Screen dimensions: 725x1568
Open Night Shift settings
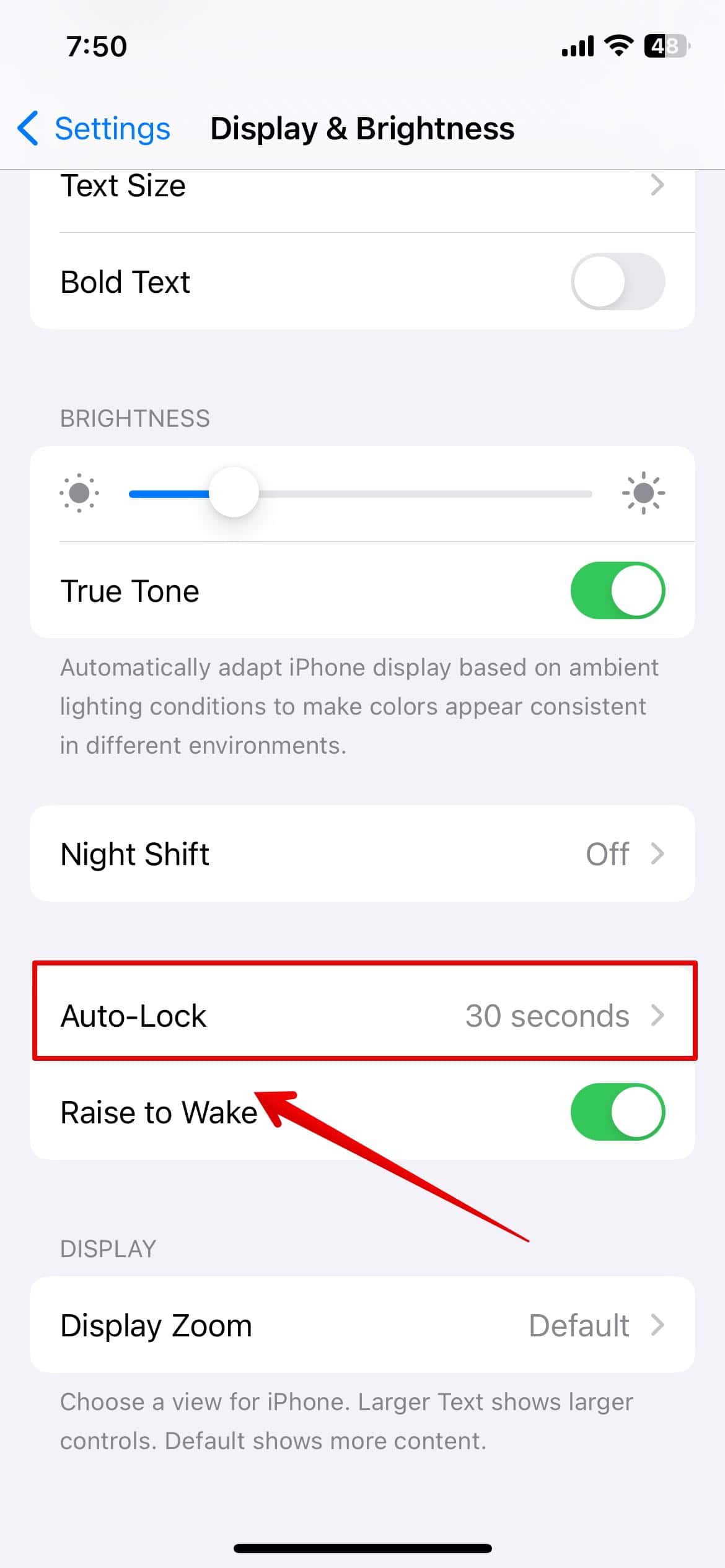coord(362,854)
